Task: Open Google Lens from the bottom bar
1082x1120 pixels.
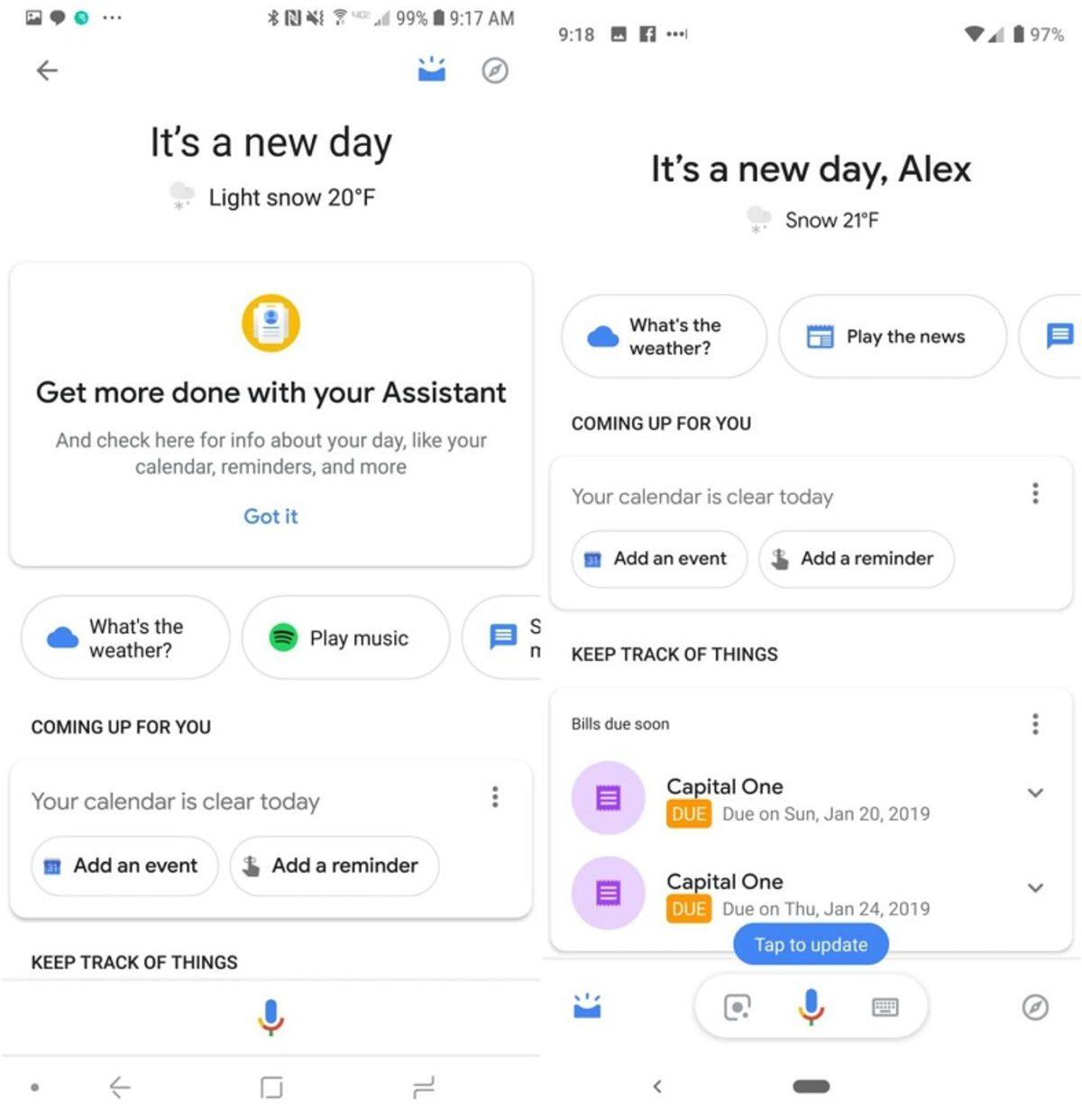Action: click(738, 1007)
